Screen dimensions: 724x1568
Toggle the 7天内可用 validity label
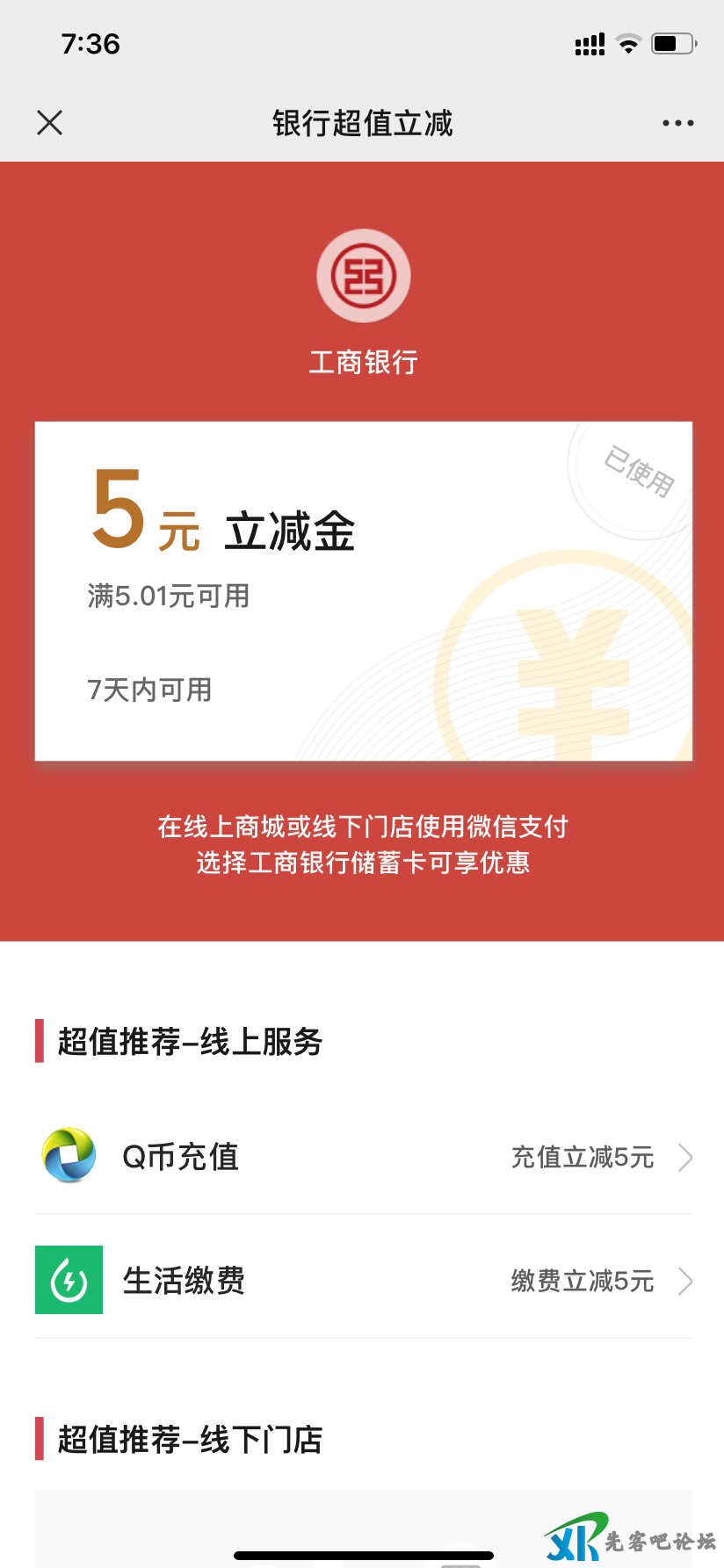(148, 690)
